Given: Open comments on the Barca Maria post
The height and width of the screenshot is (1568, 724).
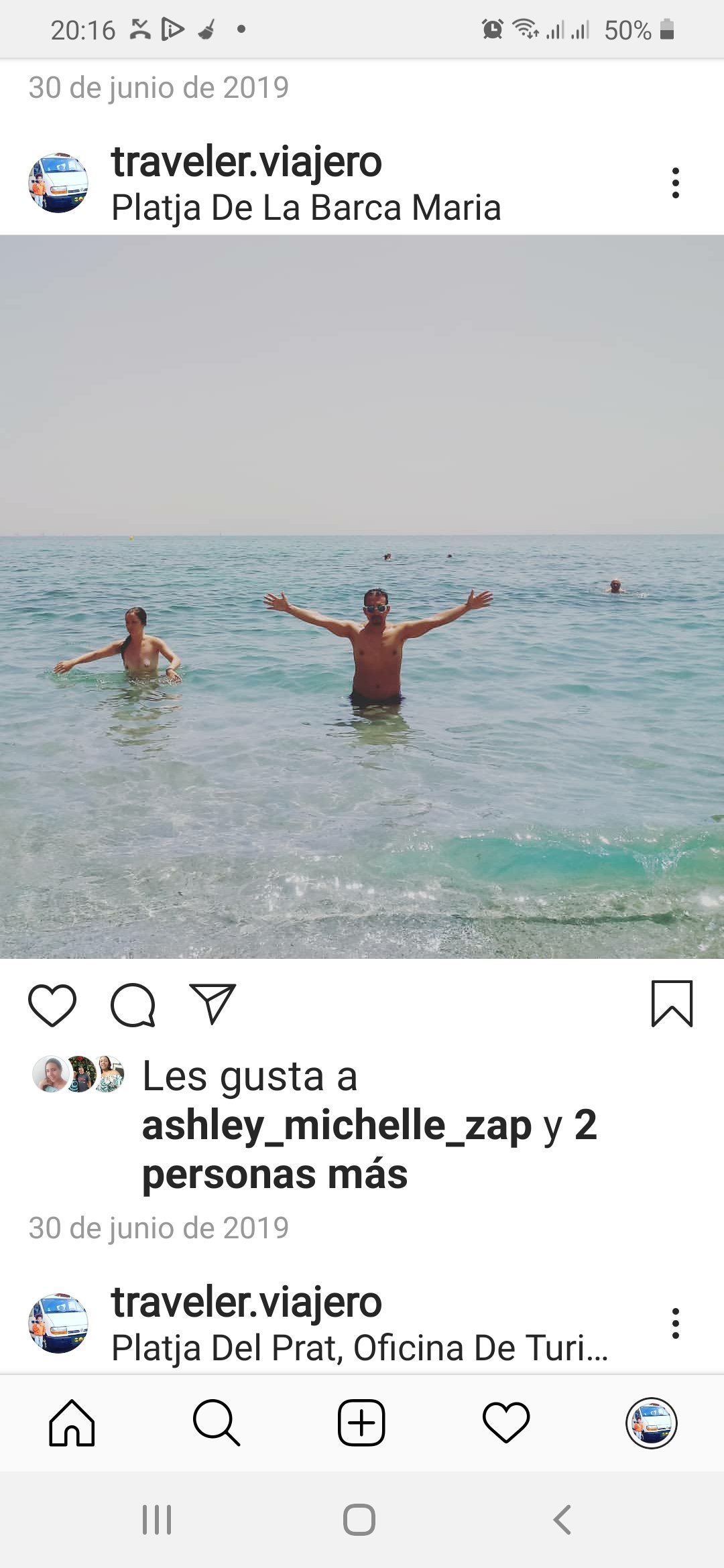Looking at the screenshot, I should pyautogui.click(x=133, y=1005).
